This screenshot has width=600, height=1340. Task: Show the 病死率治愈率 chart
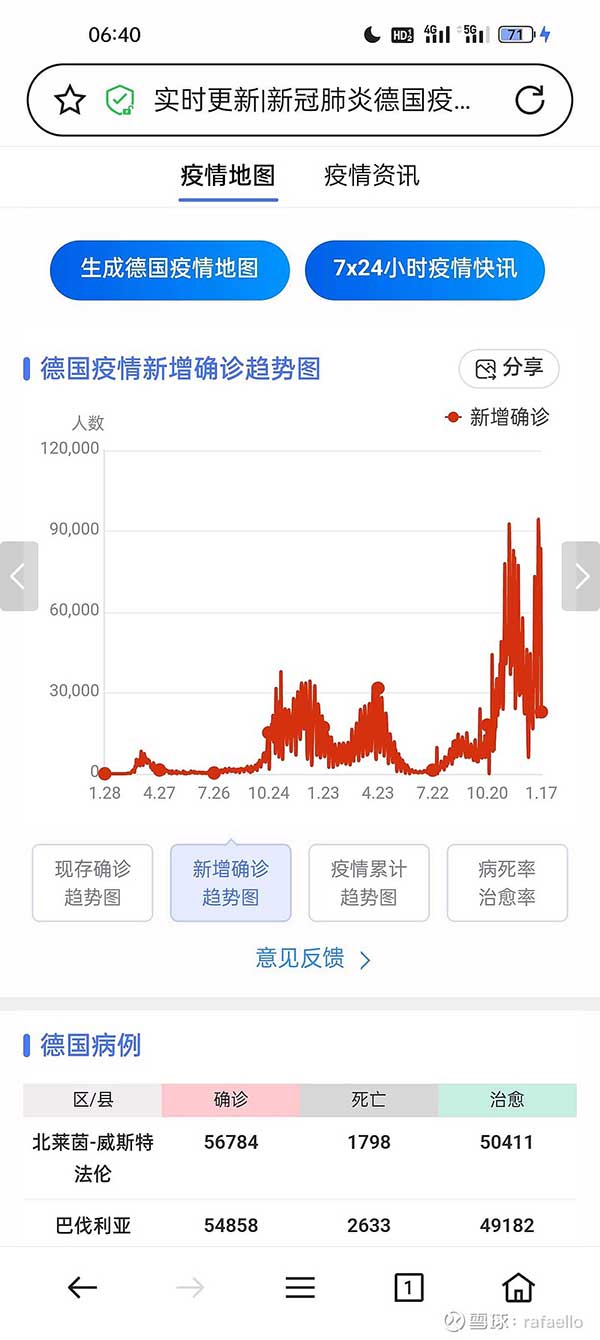pos(507,883)
